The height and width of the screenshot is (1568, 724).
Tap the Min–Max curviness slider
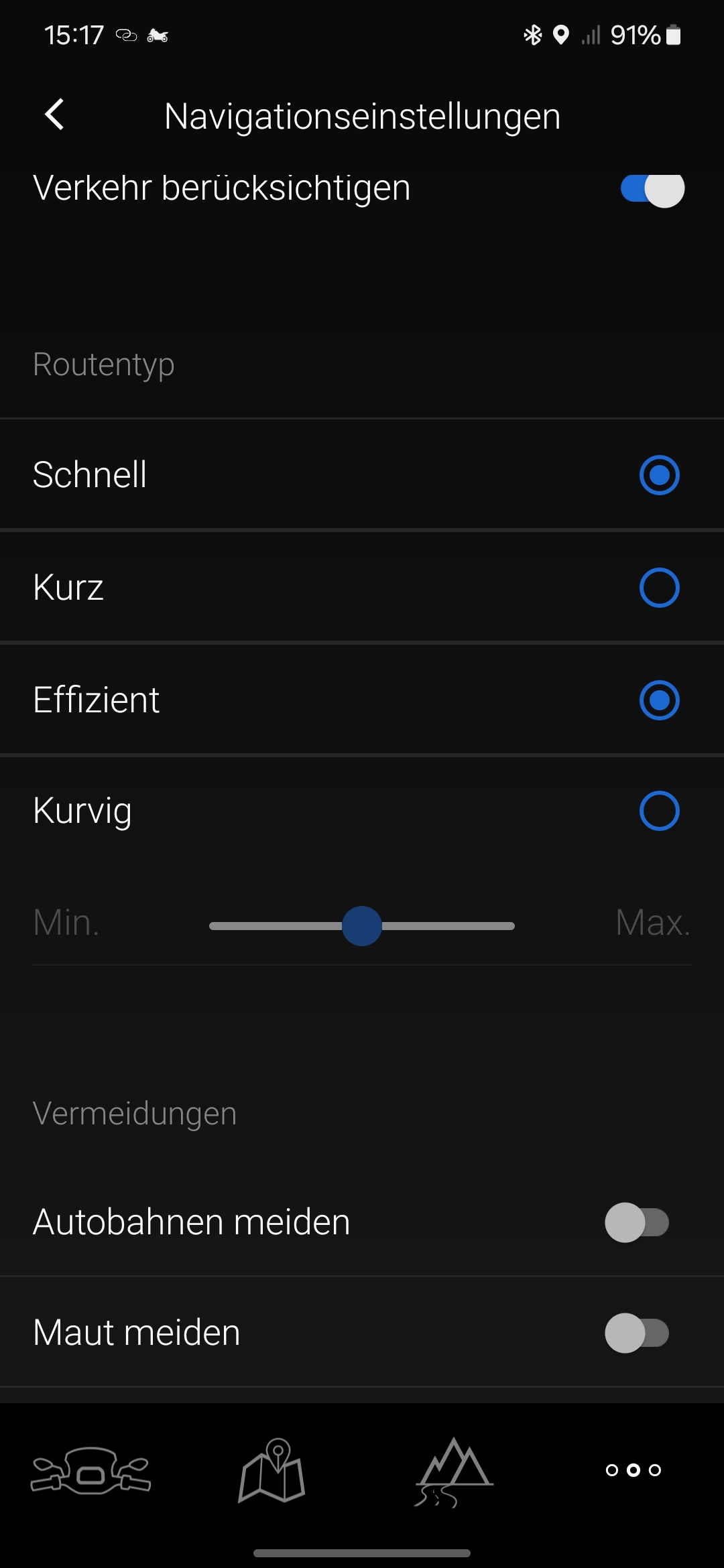tap(362, 926)
